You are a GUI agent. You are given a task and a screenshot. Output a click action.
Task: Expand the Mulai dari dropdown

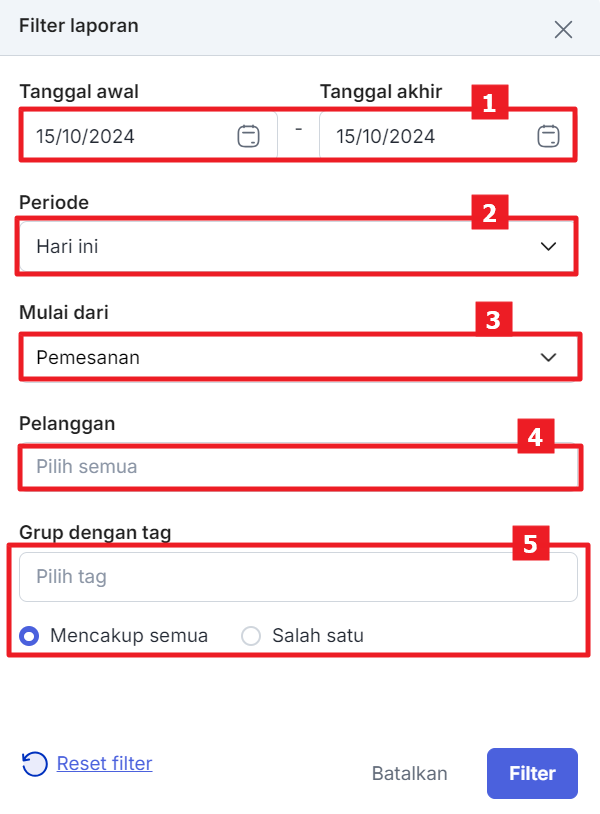coord(297,357)
